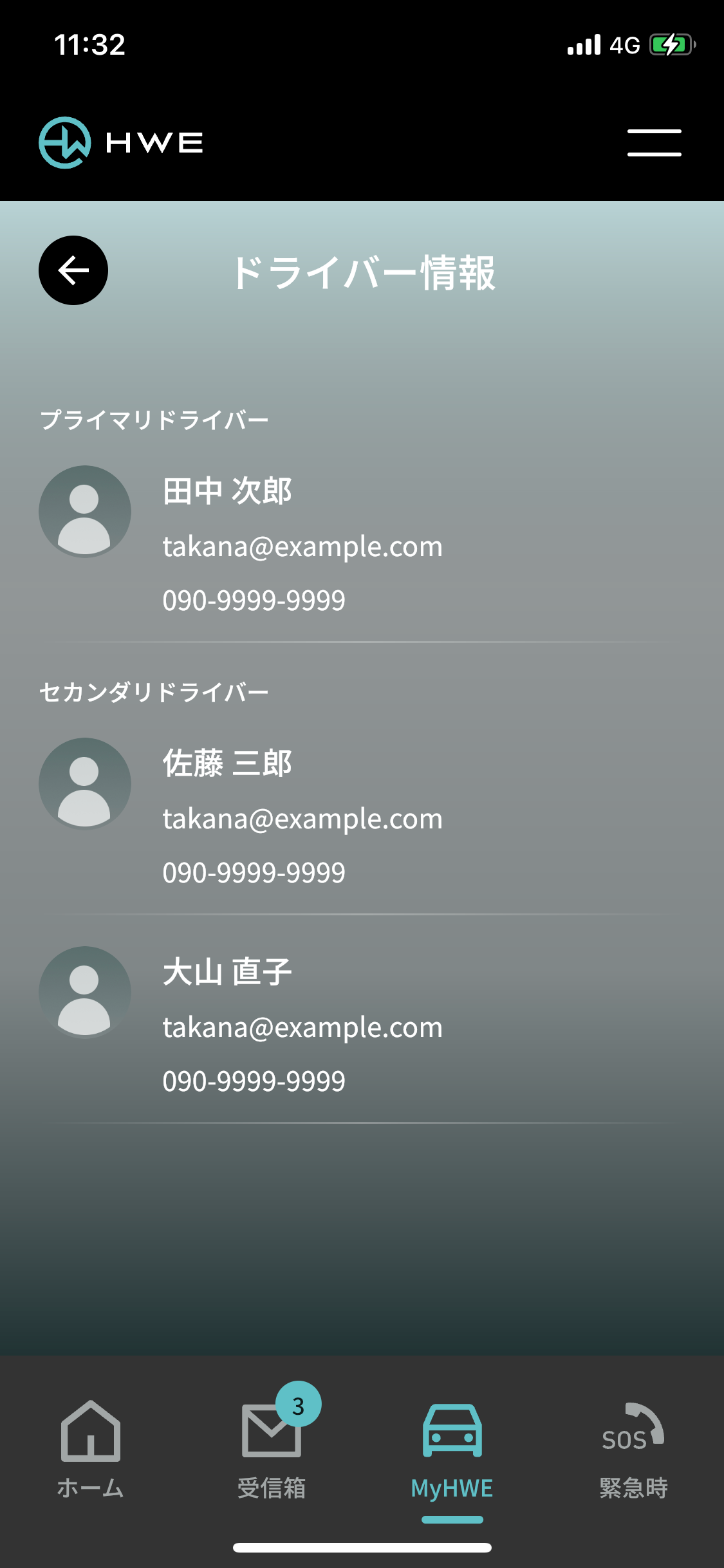Screen dimensions: 724x1568
Task: Open the 受信箱 inbox tab
Action: (x=272, y=1450)
